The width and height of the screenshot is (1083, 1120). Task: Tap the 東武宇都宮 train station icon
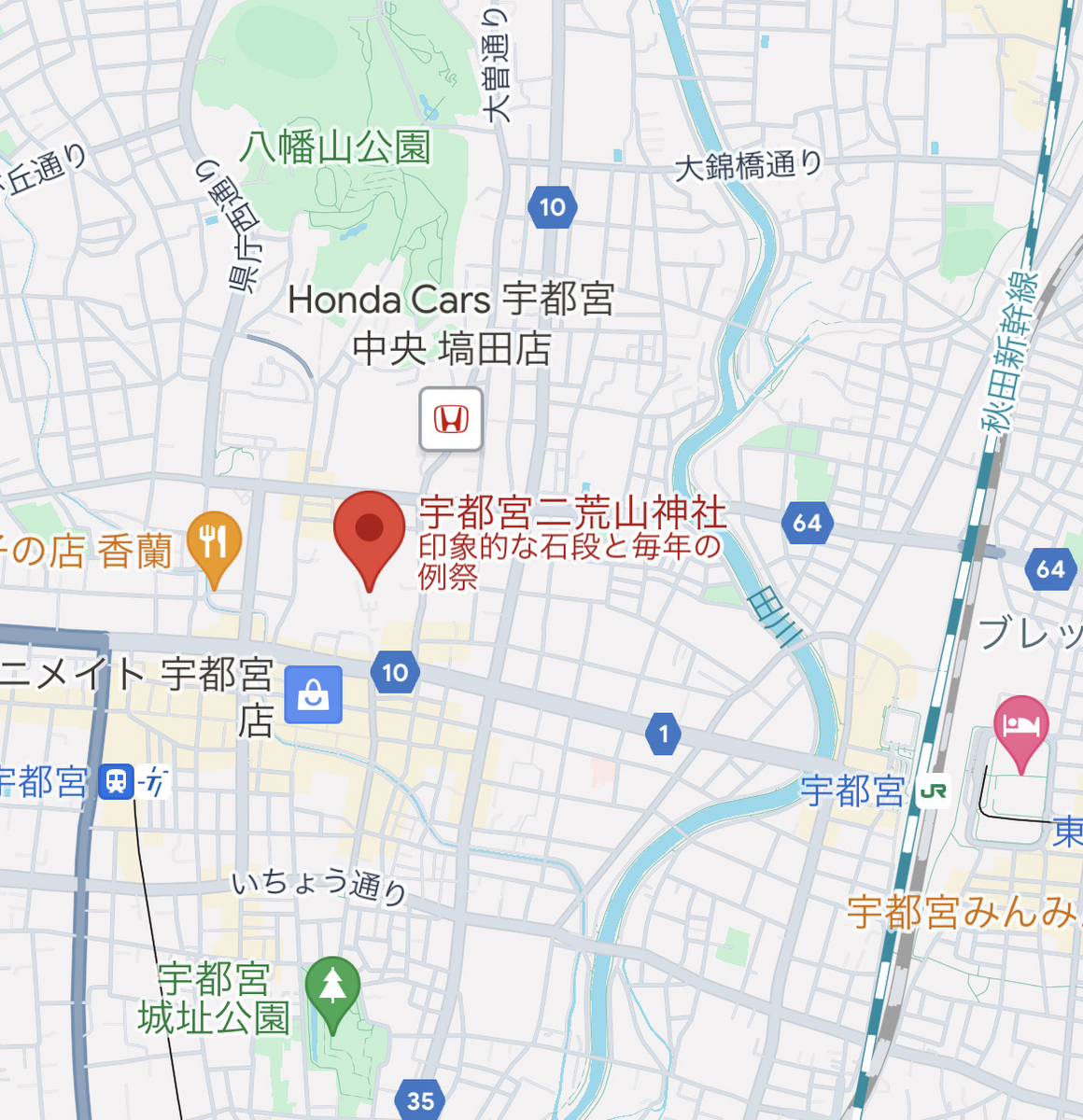pyautogui.click(x=116, y=781)
